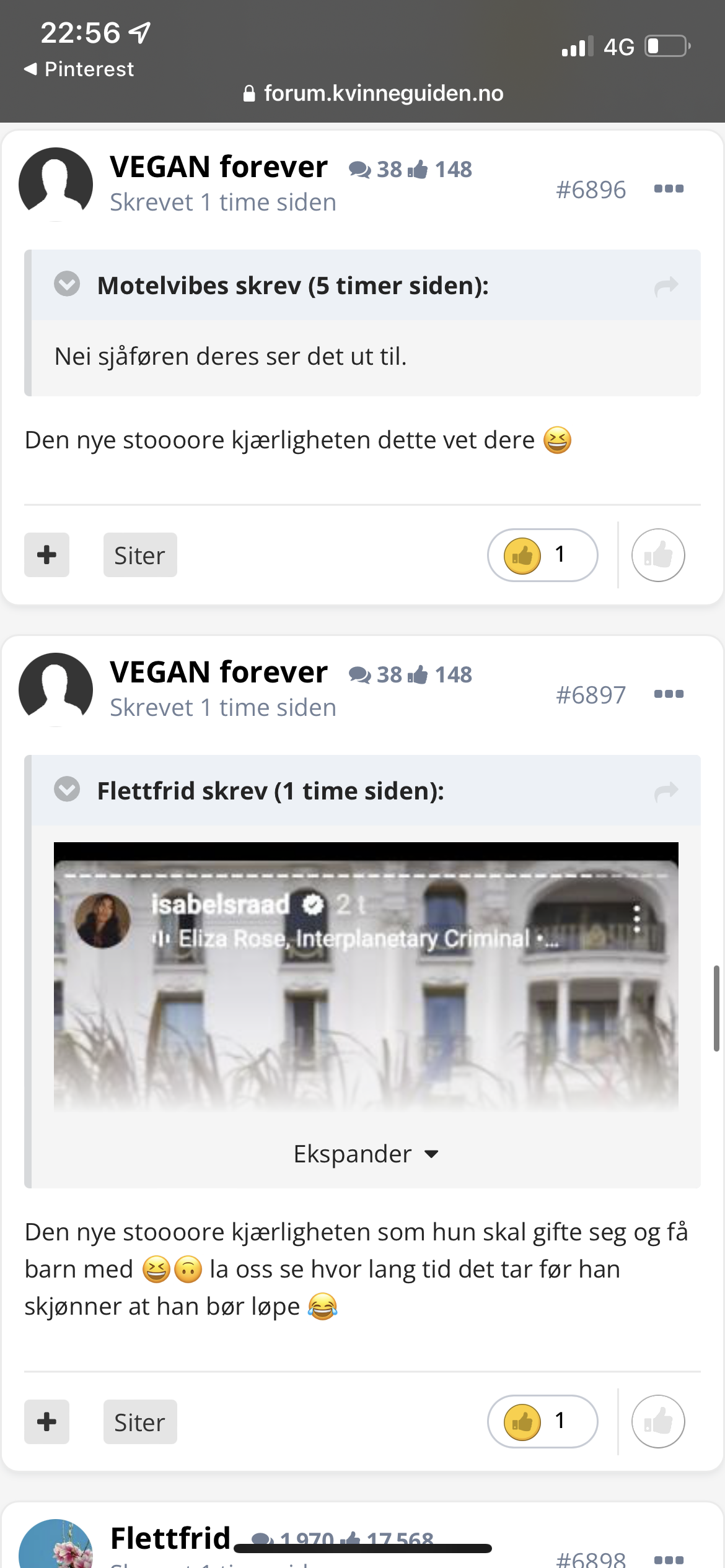The height and width of the screenshot is (1568, 725).
Task: View reactions on post #6896
Action: (x=543, y=555)
